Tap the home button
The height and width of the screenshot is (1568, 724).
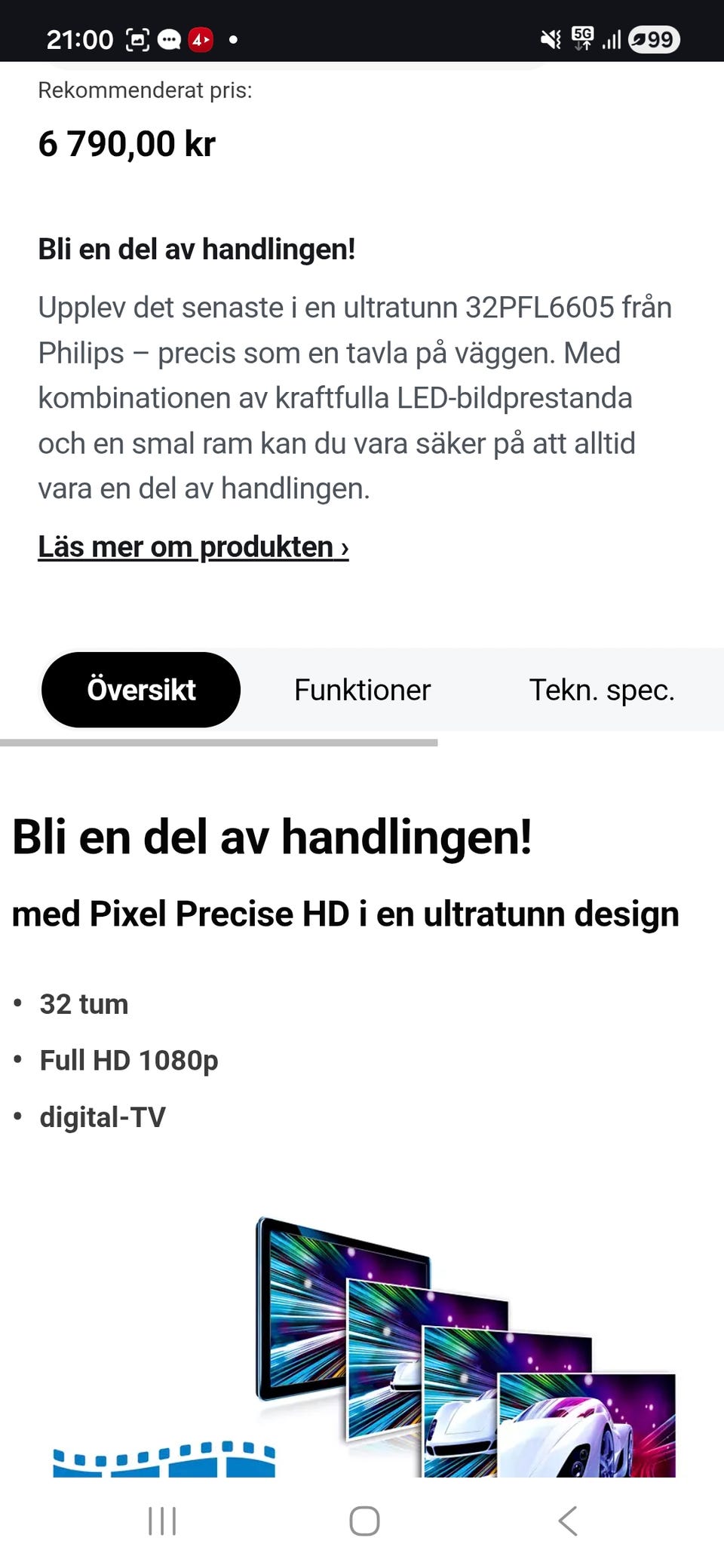[x=362, y=1521]
